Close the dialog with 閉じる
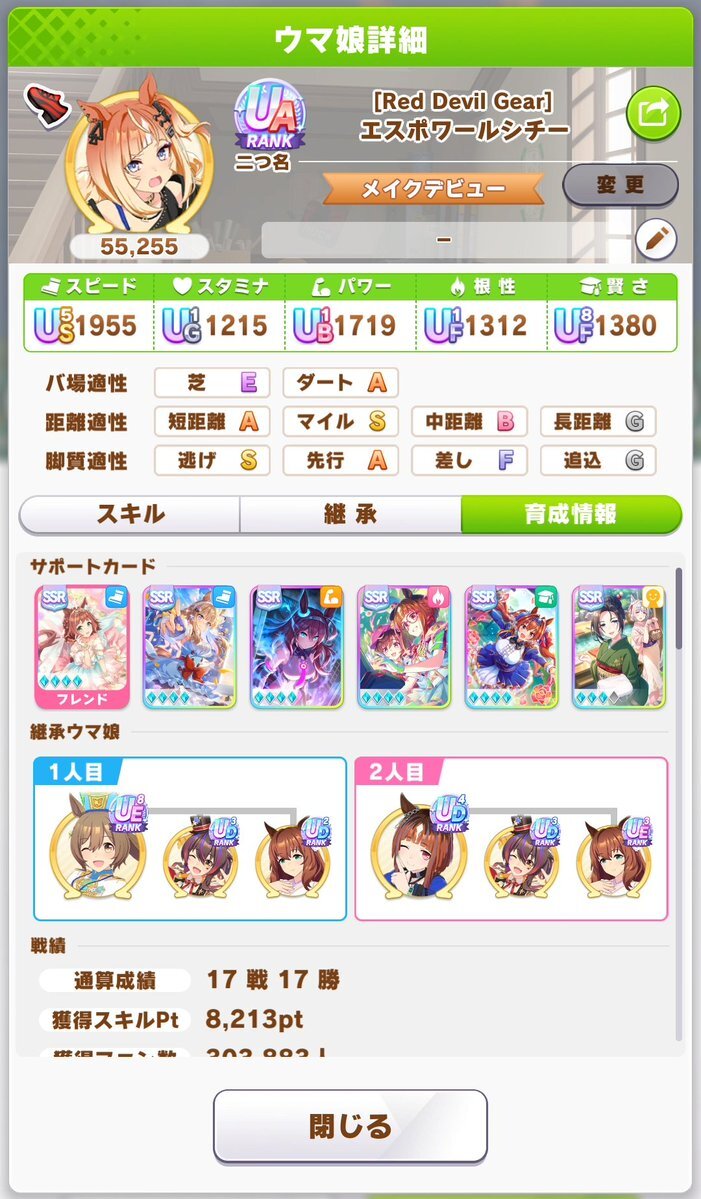The height and width of the screenshot is (1199, 701). coord(350,1126)
